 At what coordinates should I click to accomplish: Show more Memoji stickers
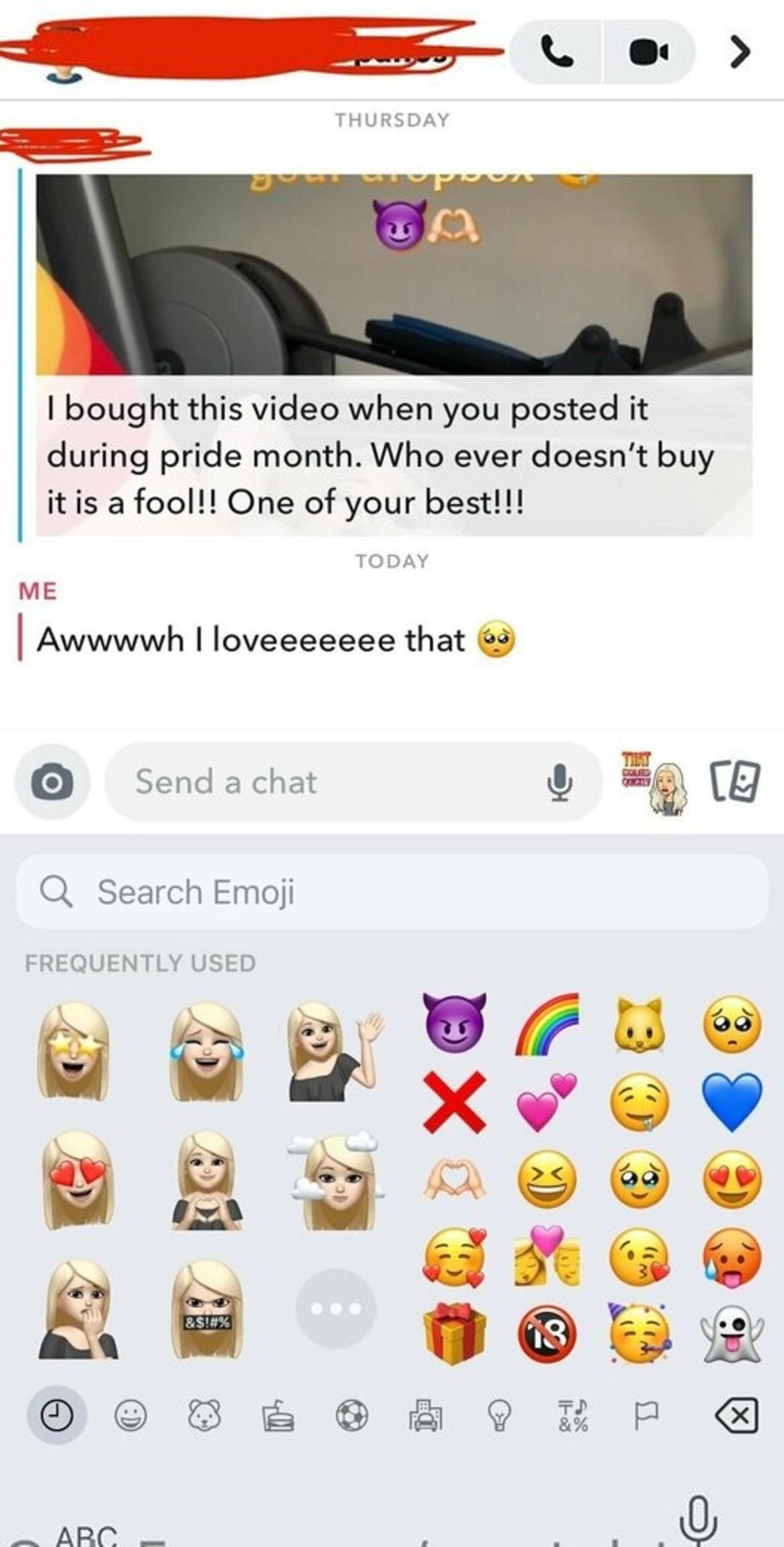click(x=335, y=1308)
